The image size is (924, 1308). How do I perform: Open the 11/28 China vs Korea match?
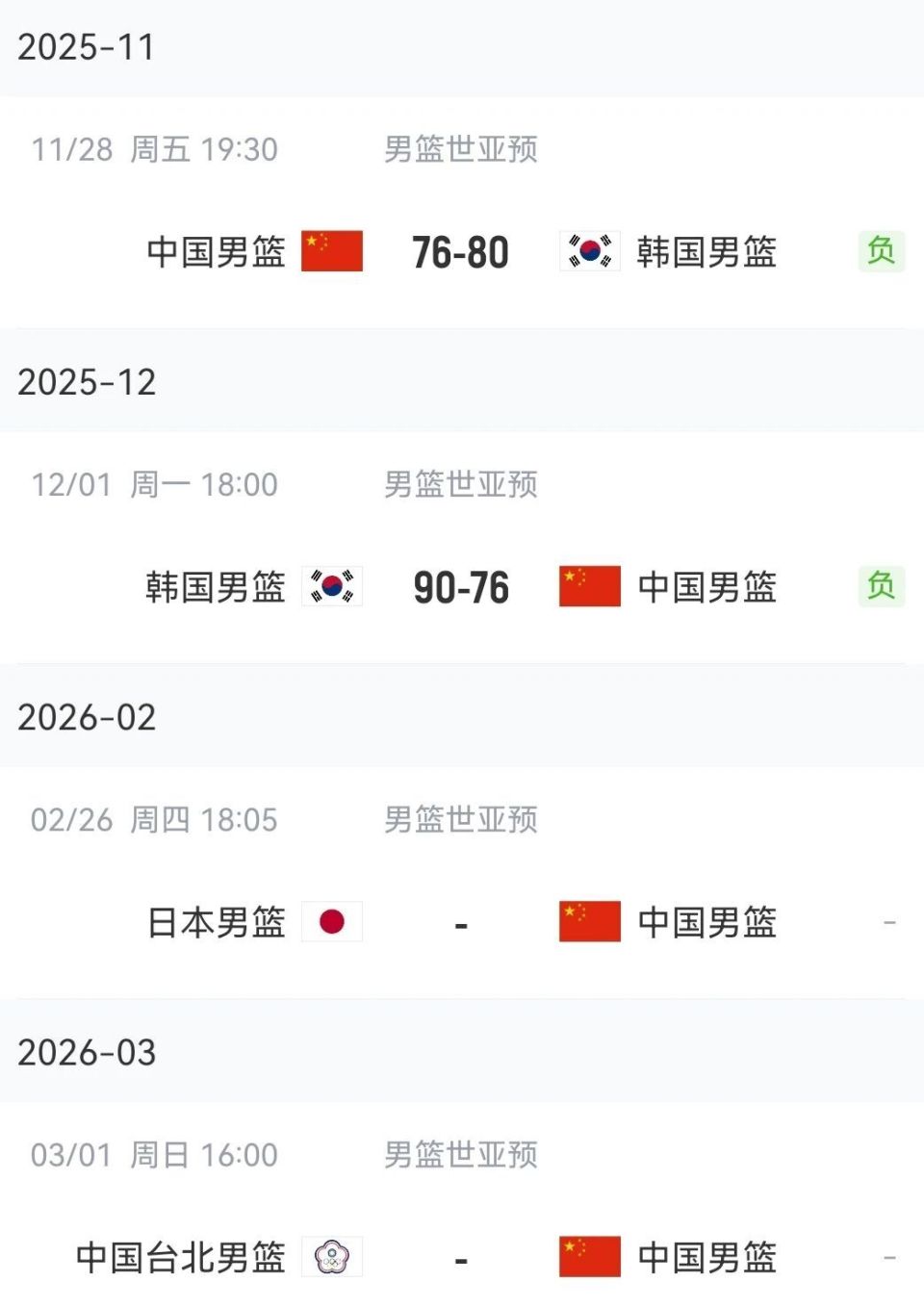tap(460, 252)
